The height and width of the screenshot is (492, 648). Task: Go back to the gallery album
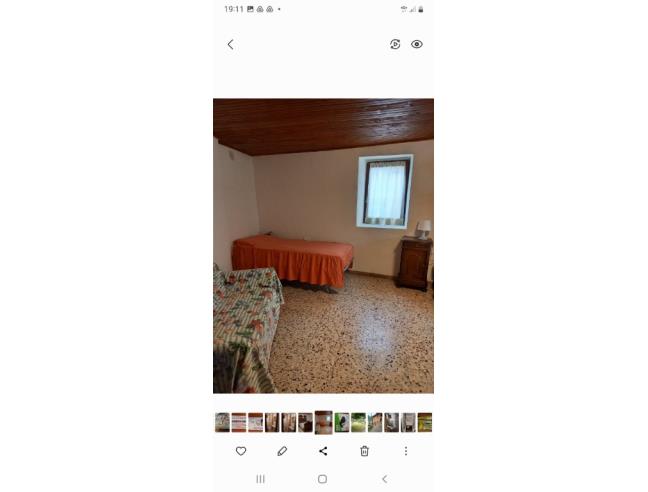pos(230,44)
